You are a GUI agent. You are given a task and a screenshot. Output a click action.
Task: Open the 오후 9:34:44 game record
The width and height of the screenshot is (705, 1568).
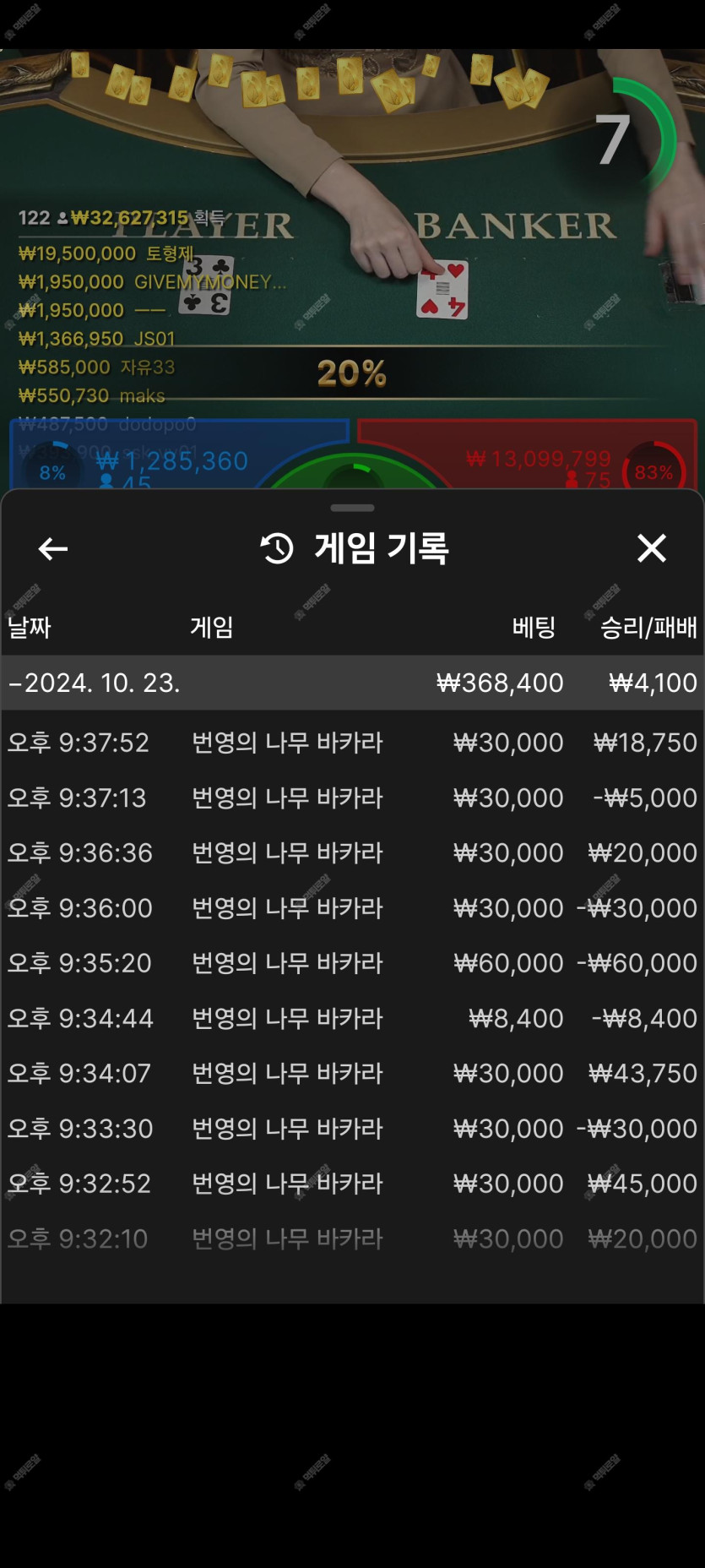(x=352, y=1018)
